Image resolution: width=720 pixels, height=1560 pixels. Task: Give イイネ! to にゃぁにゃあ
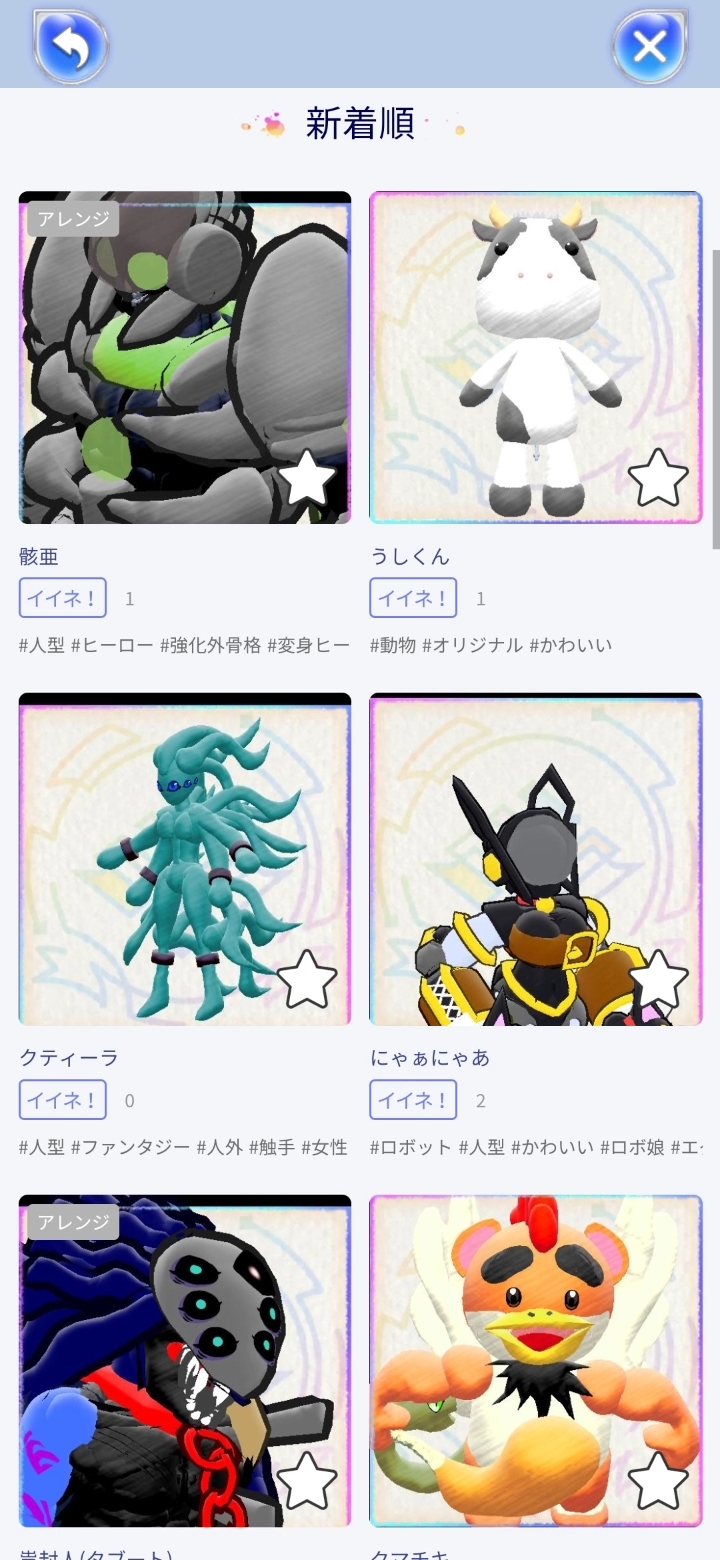pyautogui.click(x=413, y=1100)
